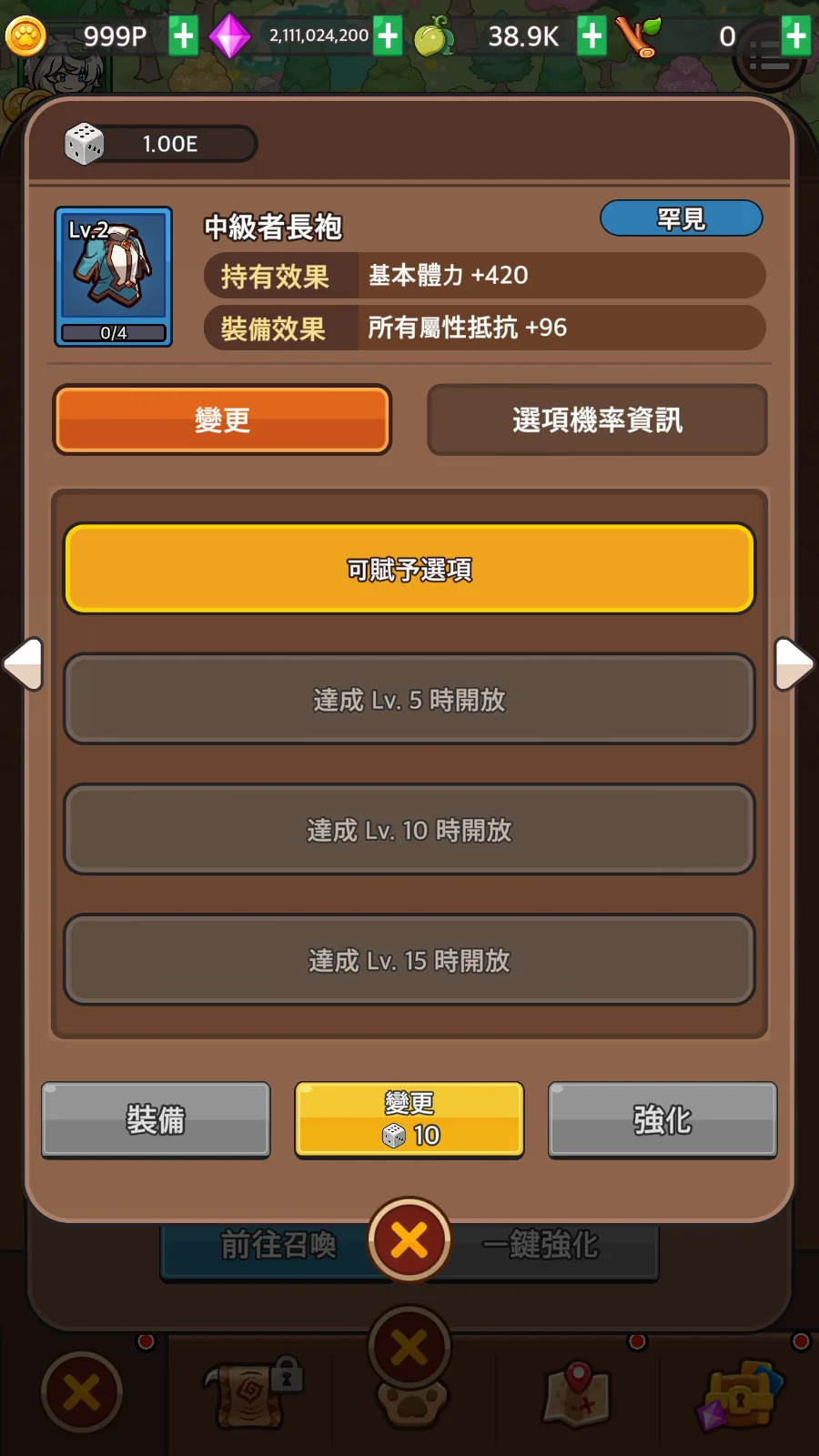
Task: Go to the previous item with the left arrow
Action: (x=24, y=663)
